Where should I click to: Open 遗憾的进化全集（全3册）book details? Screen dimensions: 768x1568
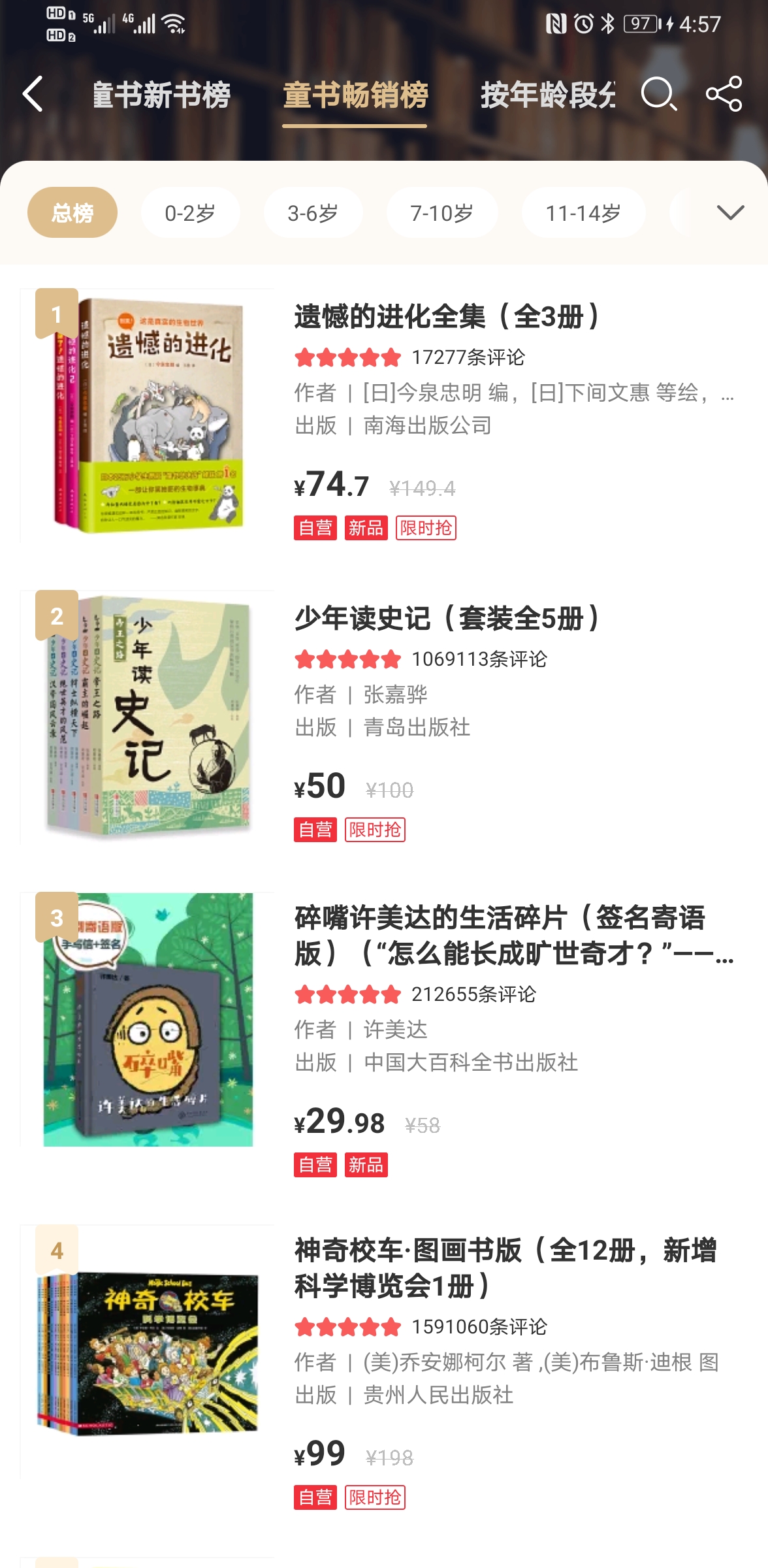[447, 318]
